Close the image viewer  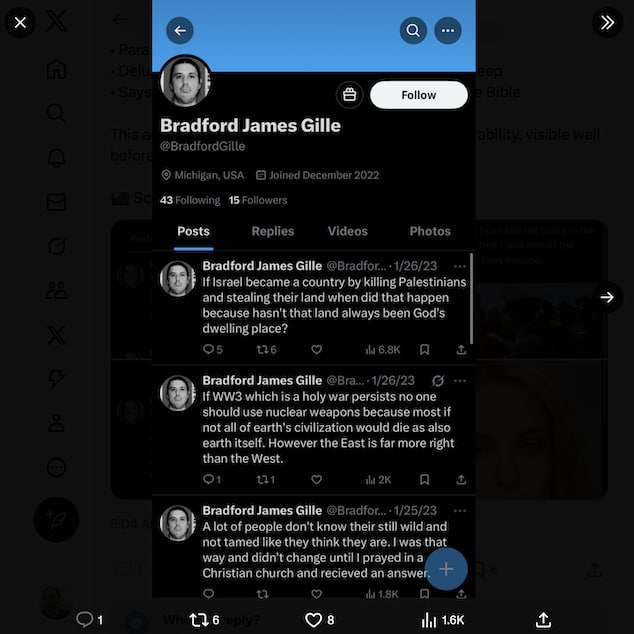(x=20, y=21)
